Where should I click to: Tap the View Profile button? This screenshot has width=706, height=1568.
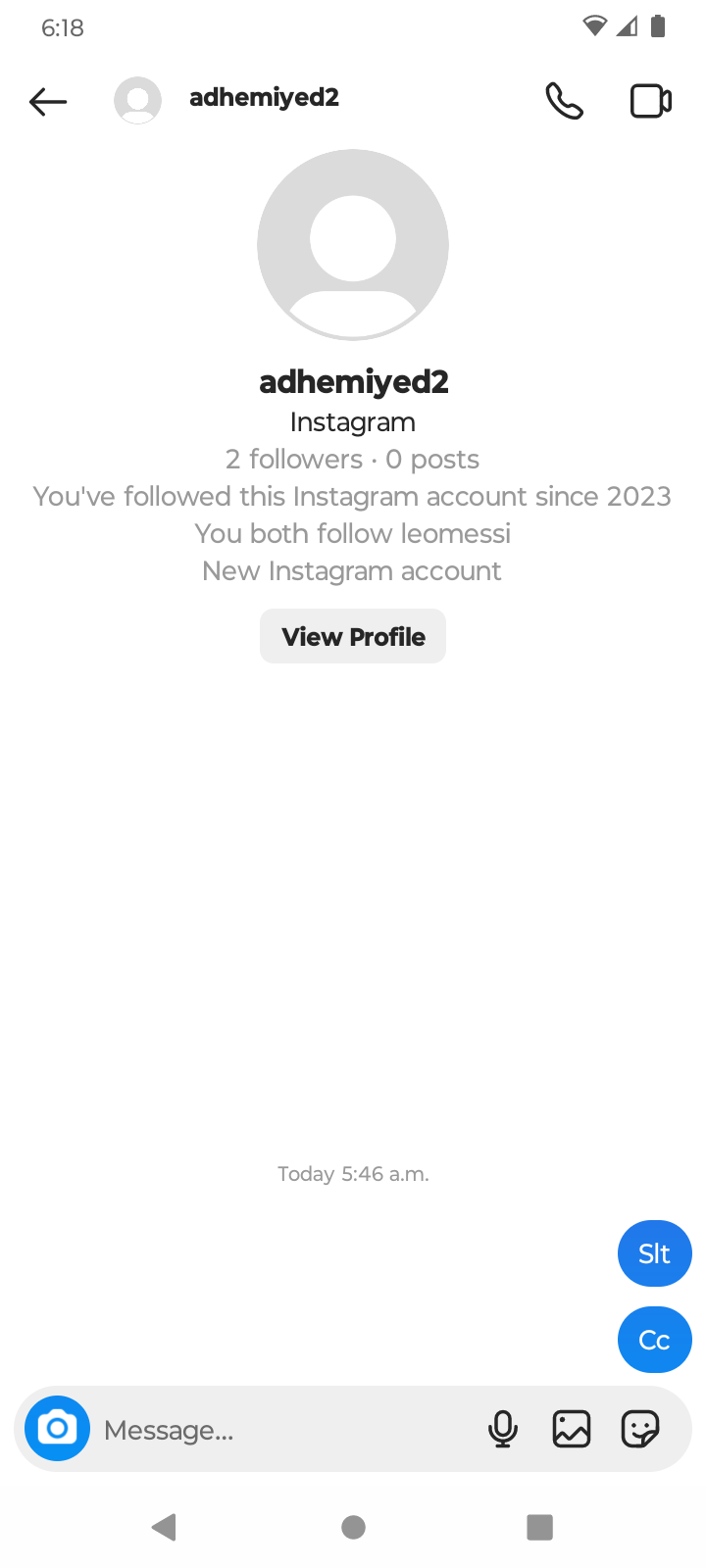[353, 637]
